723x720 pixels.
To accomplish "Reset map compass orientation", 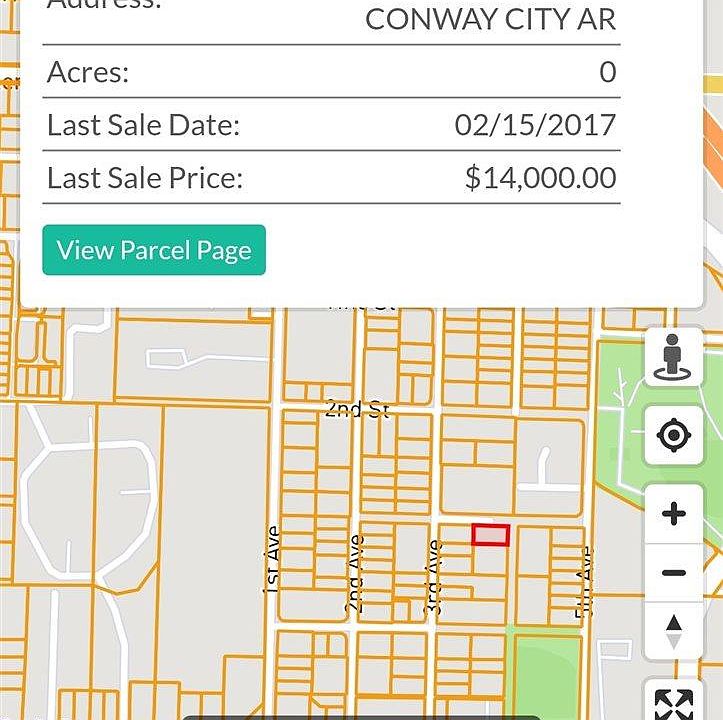I will click(673, 631).
